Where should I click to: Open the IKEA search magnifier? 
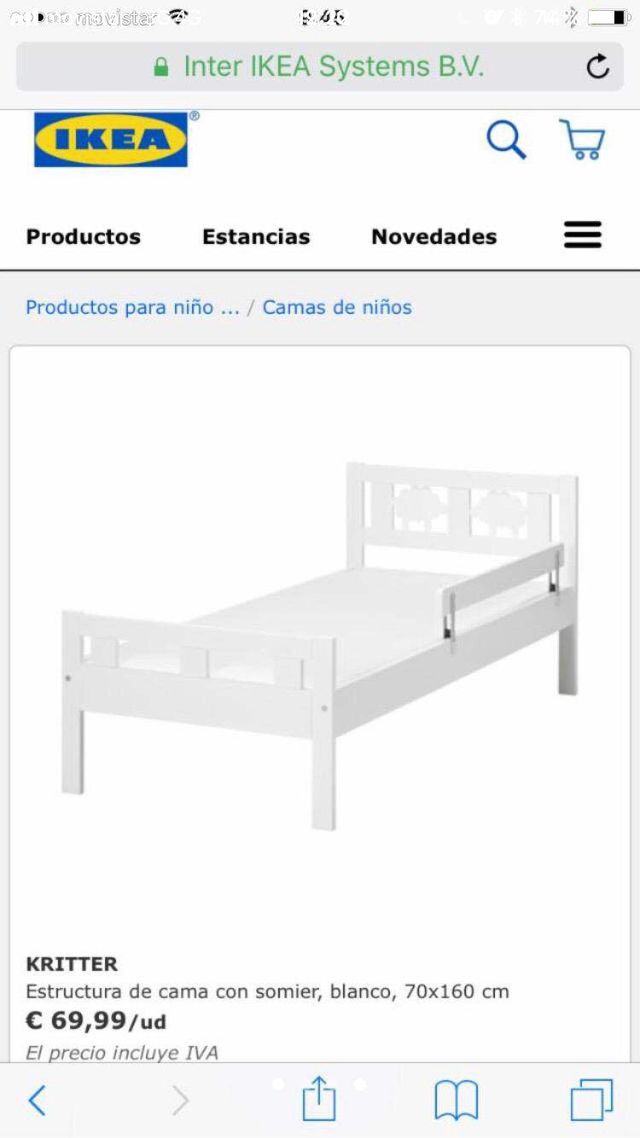[x=506, y=139]
